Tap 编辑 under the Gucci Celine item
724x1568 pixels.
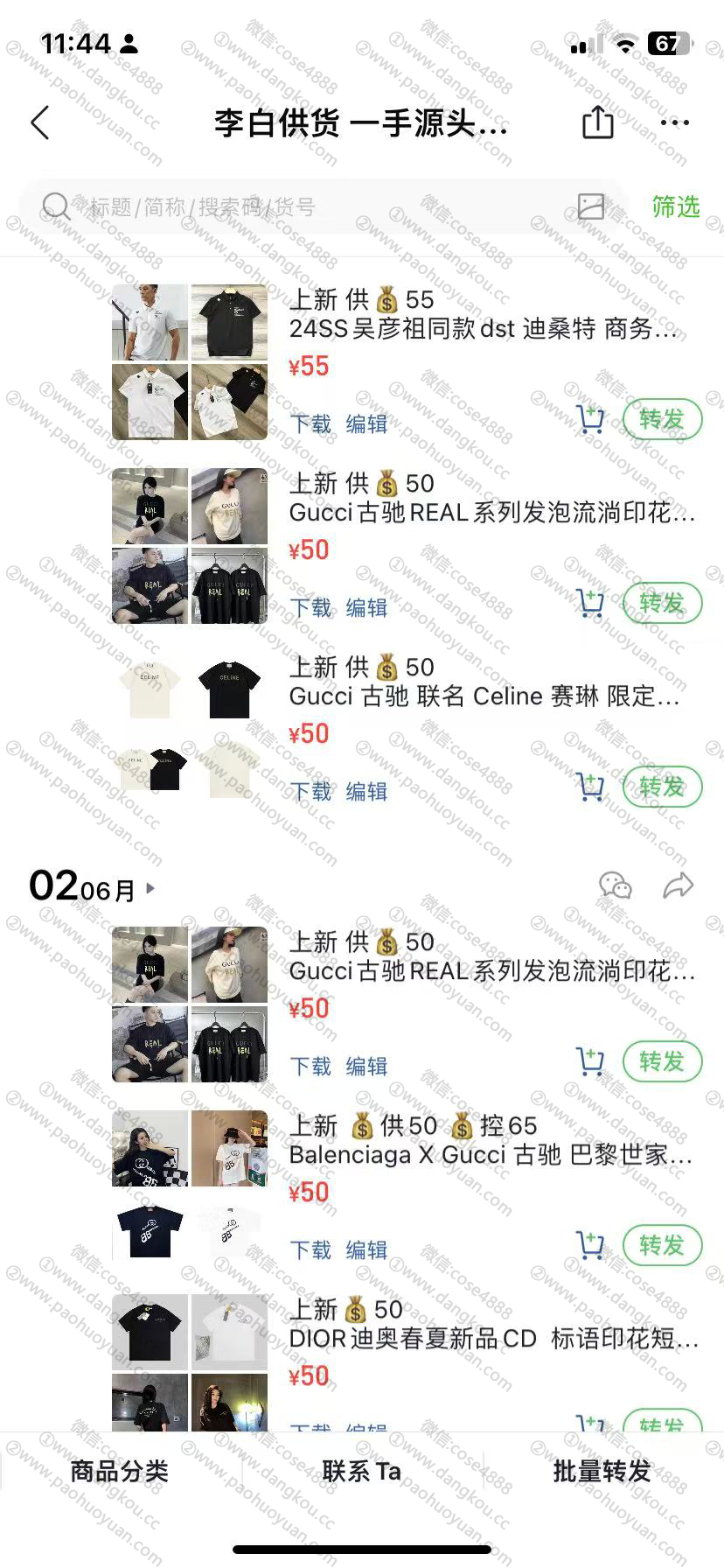point(366,791)
